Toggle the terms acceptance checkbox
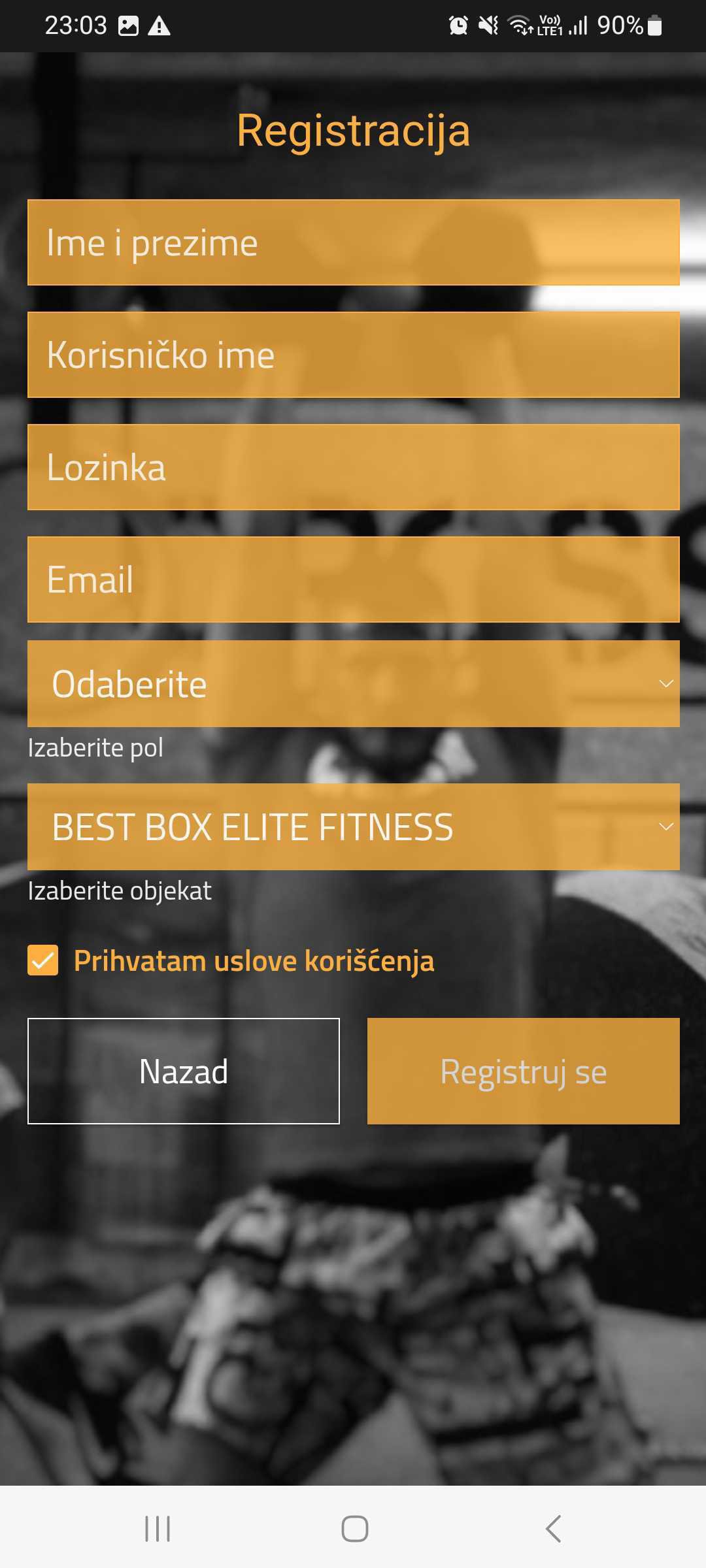This screenshot has width=706, height=1568. (43, 960)
